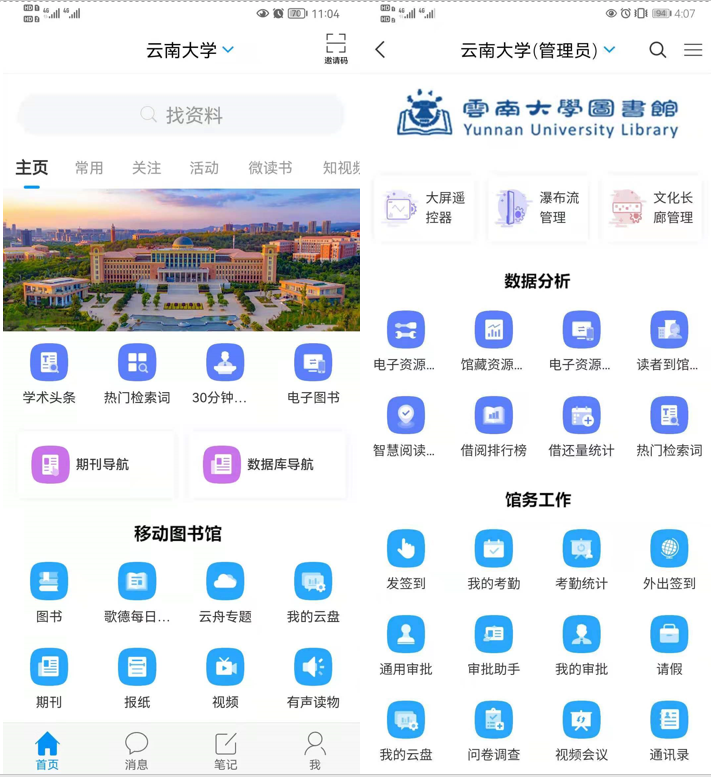711x777 pixels.
Task: Open the 我 profile tab
Action: coord(315,750)
